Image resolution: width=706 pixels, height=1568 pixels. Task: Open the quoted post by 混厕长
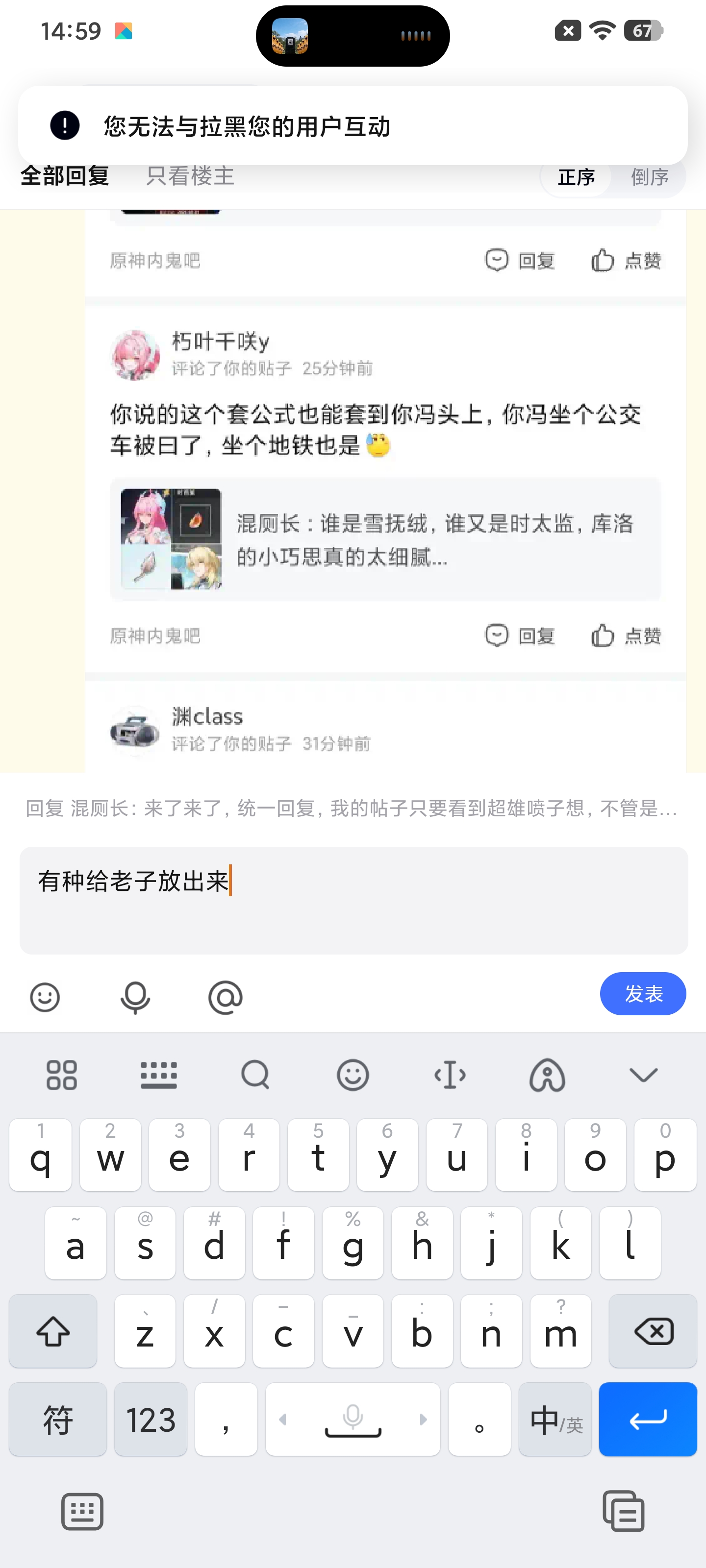[385, 539]
